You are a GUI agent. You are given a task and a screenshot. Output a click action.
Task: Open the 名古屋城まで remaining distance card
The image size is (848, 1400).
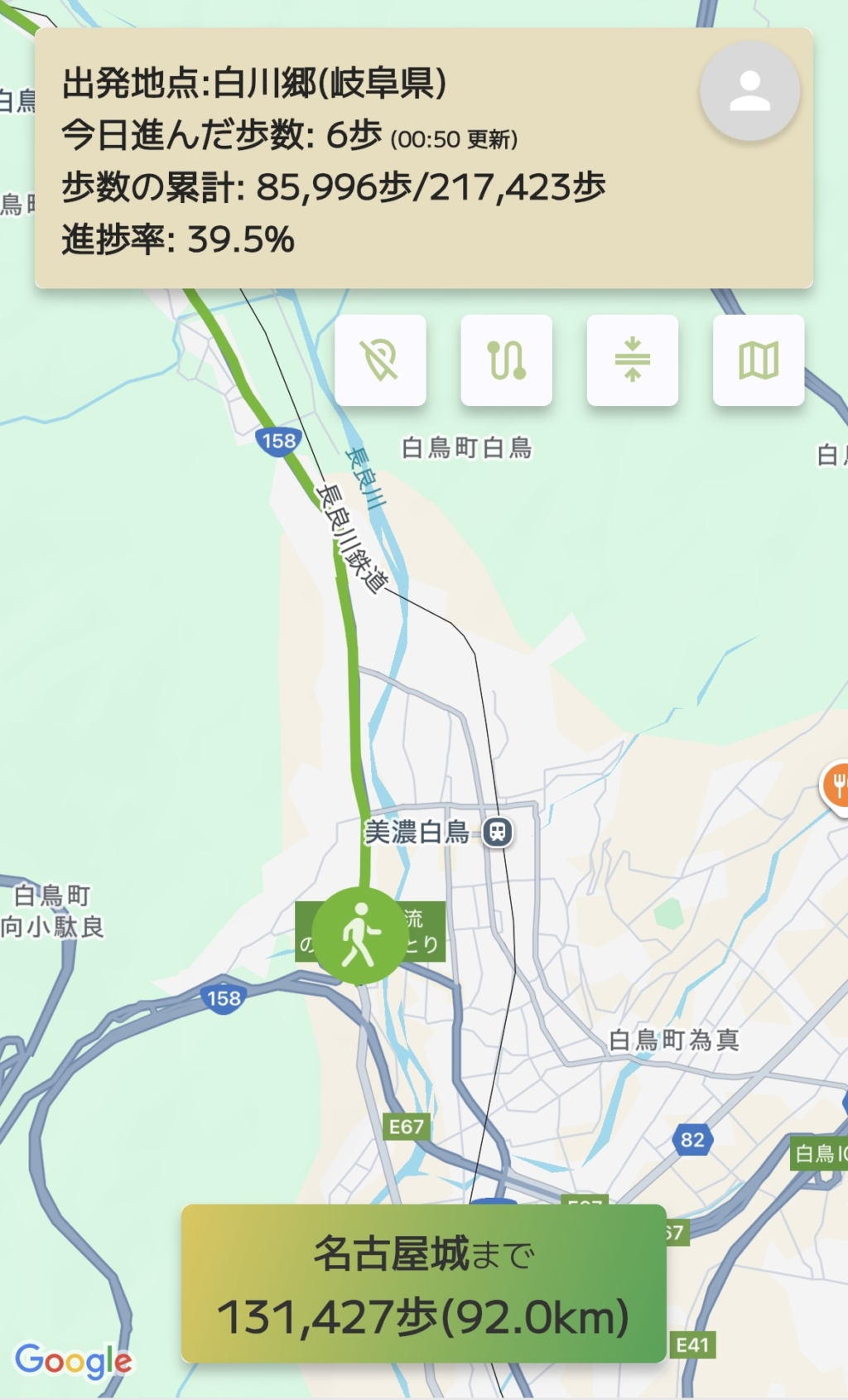pos(423,1284)
